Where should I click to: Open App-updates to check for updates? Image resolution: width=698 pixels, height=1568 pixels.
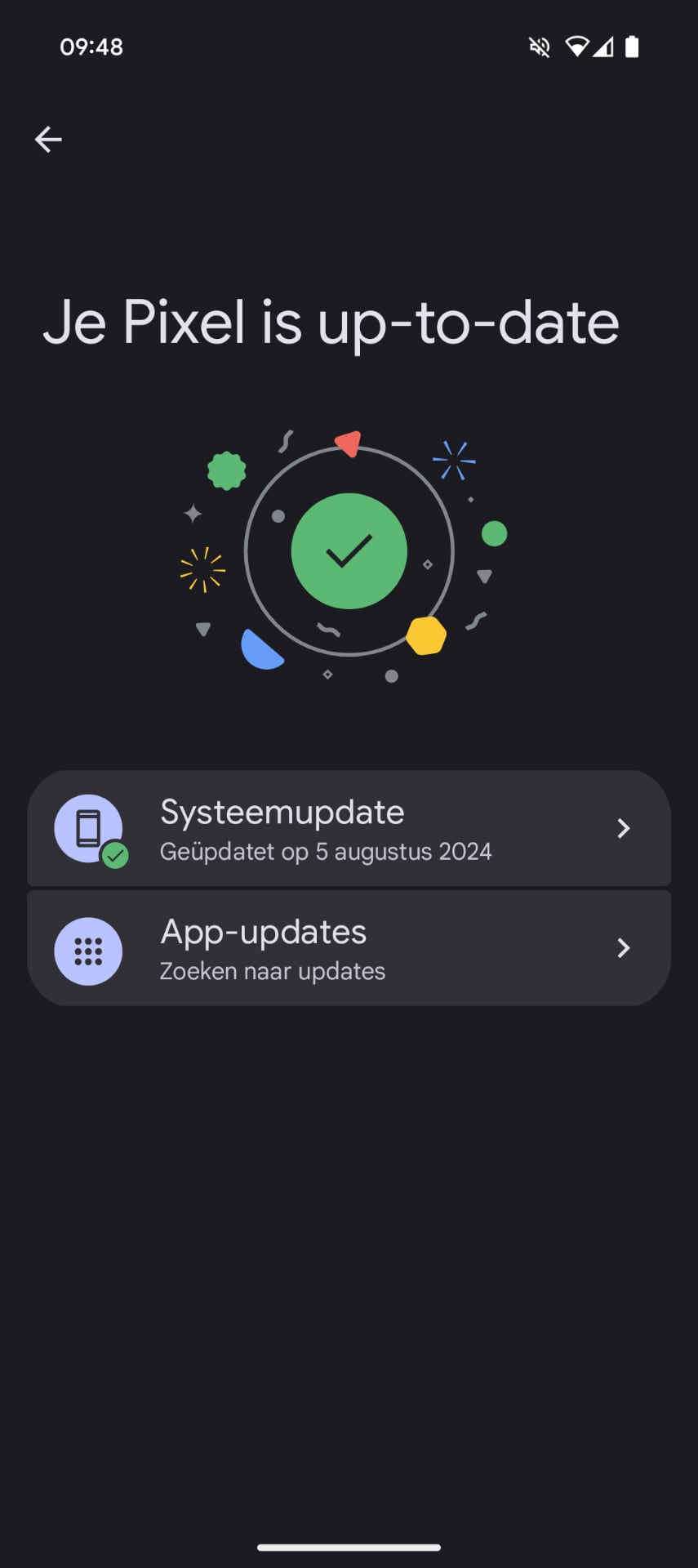349,948
